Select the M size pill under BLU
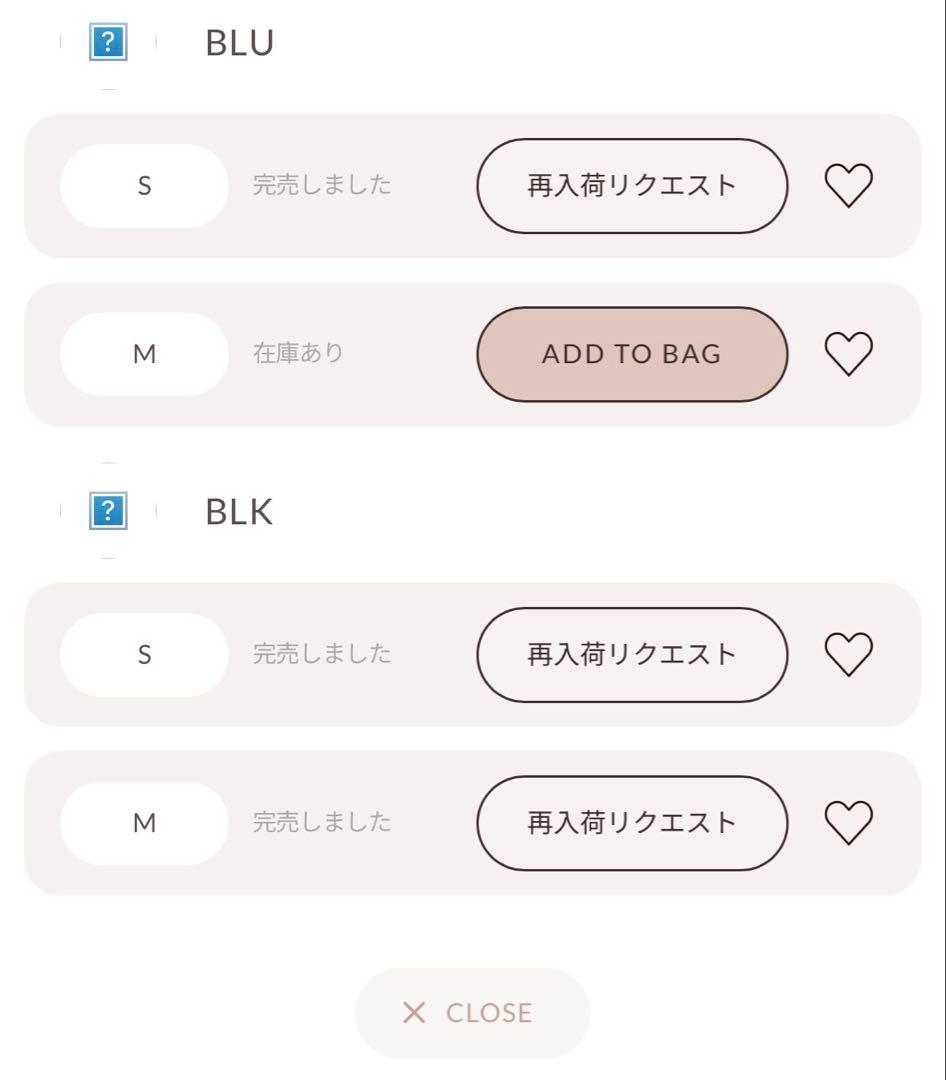946x1080 pixels. point(144,354)
